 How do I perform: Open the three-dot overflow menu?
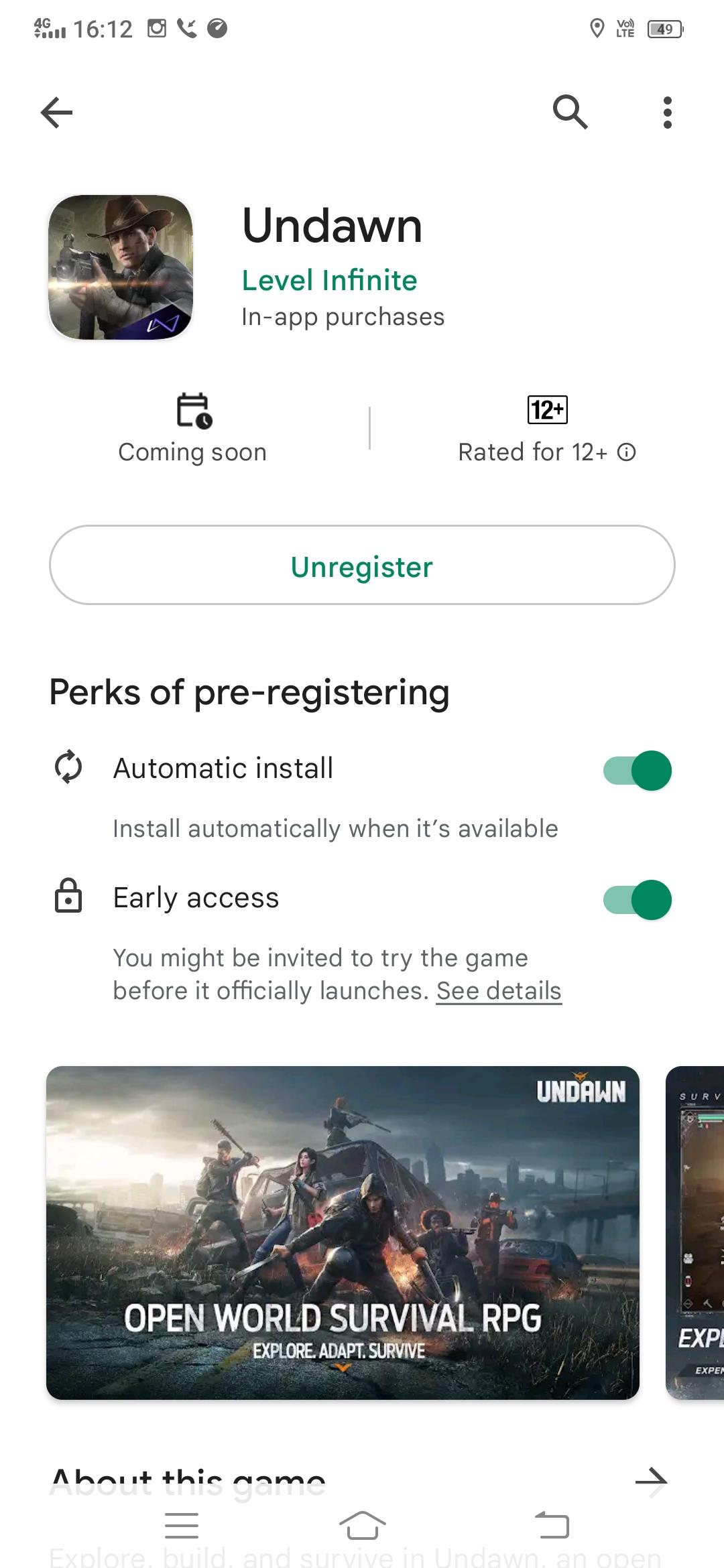[666, 112]
